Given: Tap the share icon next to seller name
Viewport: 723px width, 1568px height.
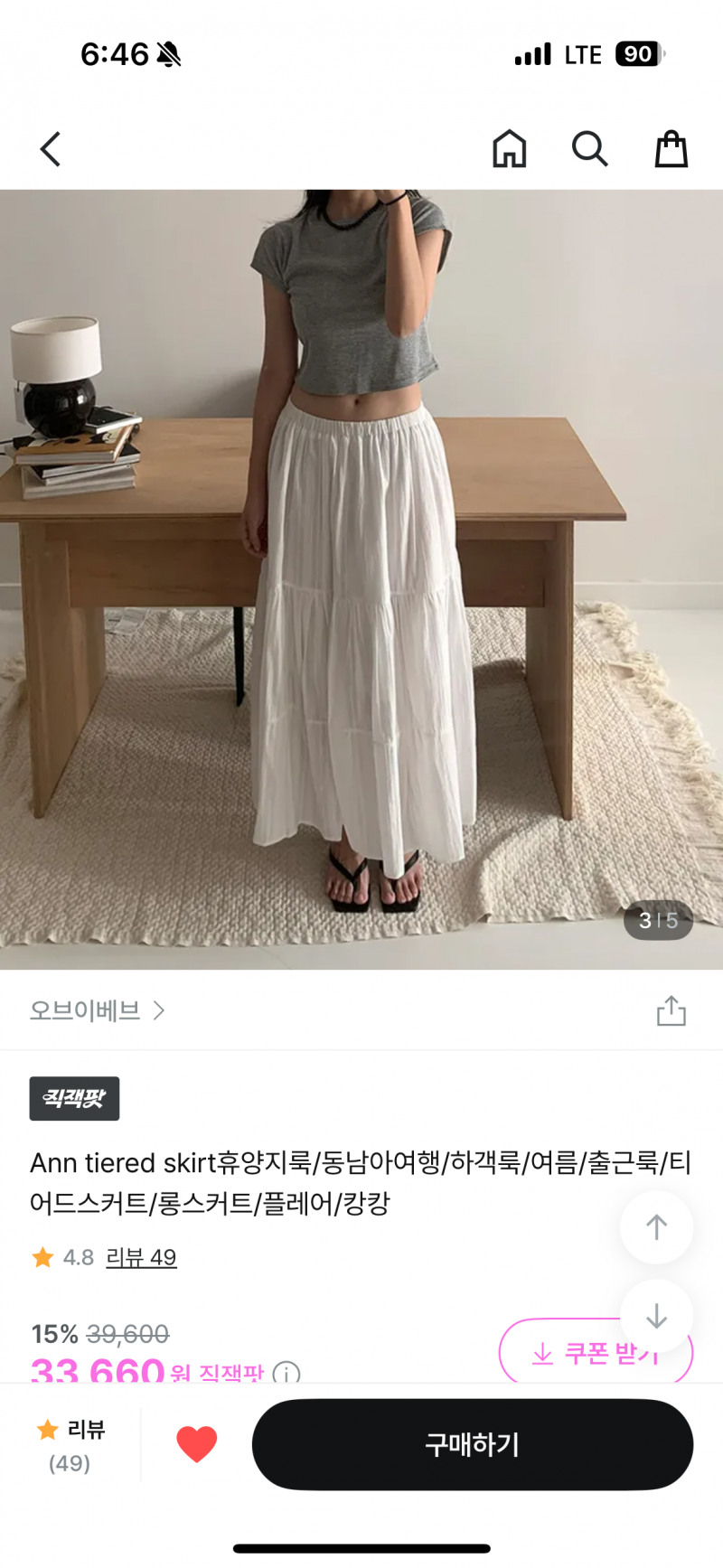Looking at the screenshot, I should pos(671,1010).
